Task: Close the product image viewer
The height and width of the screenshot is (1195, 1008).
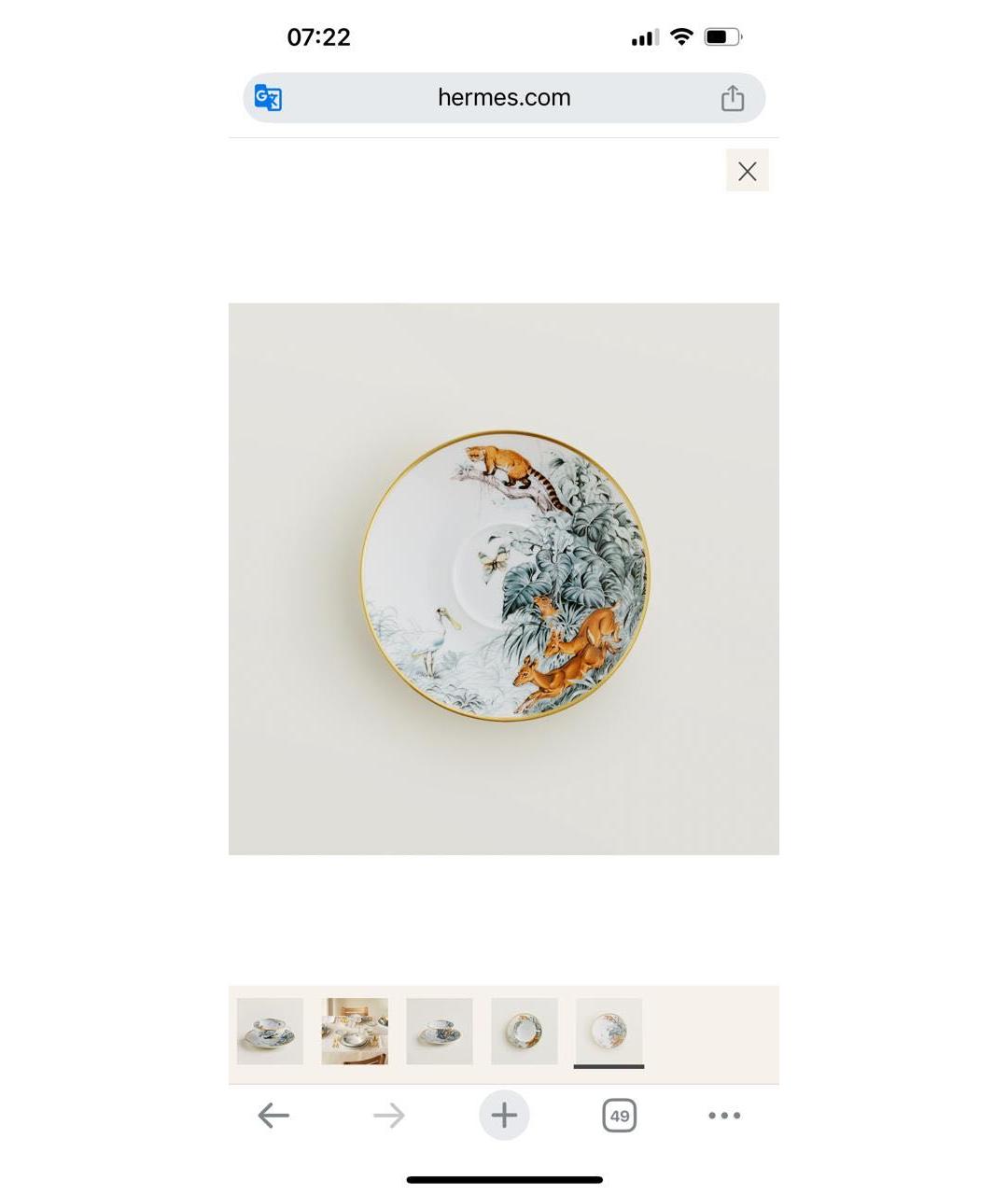Action: coord(747,171)
